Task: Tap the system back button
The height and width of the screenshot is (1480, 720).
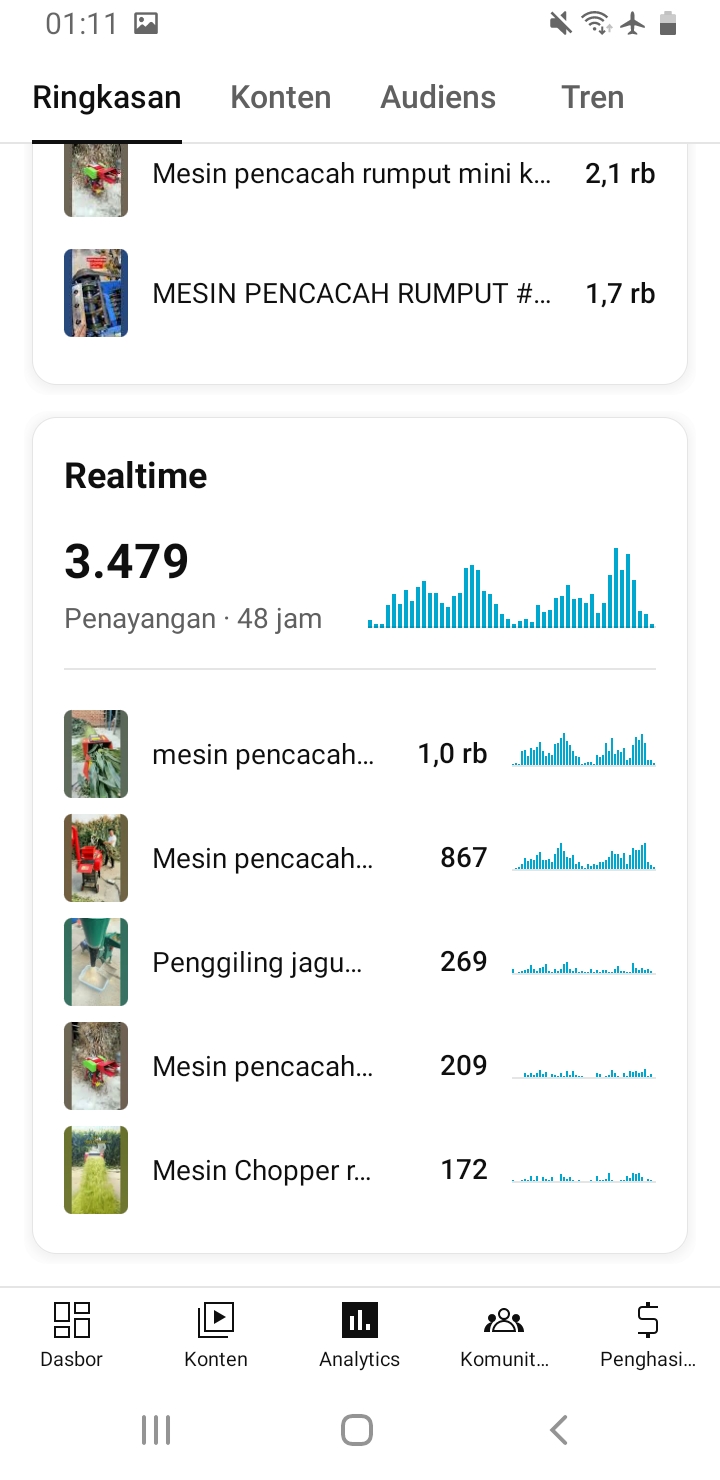Action: click(559, 1430)
